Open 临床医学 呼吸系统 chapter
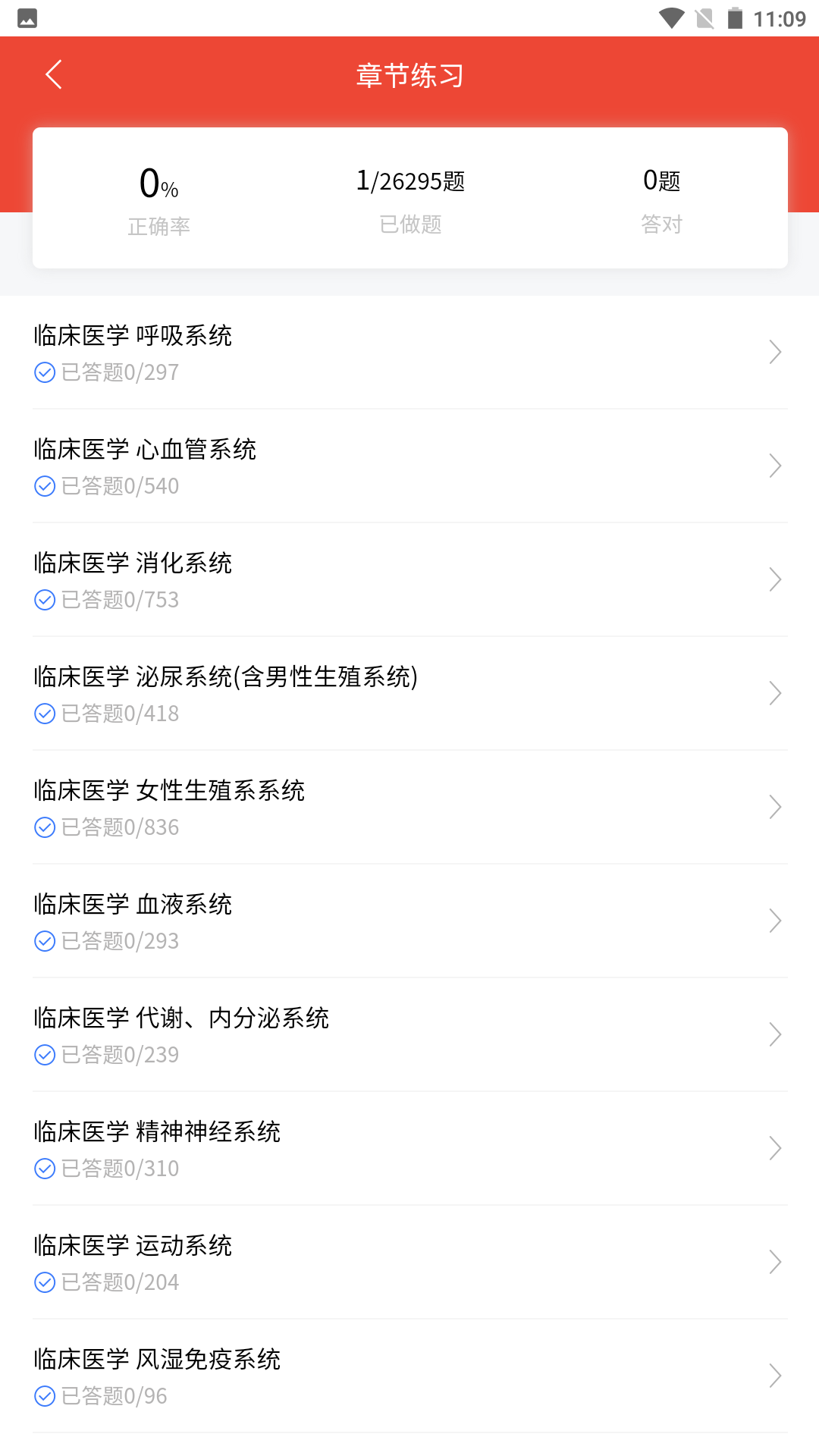This screenshot has width=819, height=1456. 409,353
